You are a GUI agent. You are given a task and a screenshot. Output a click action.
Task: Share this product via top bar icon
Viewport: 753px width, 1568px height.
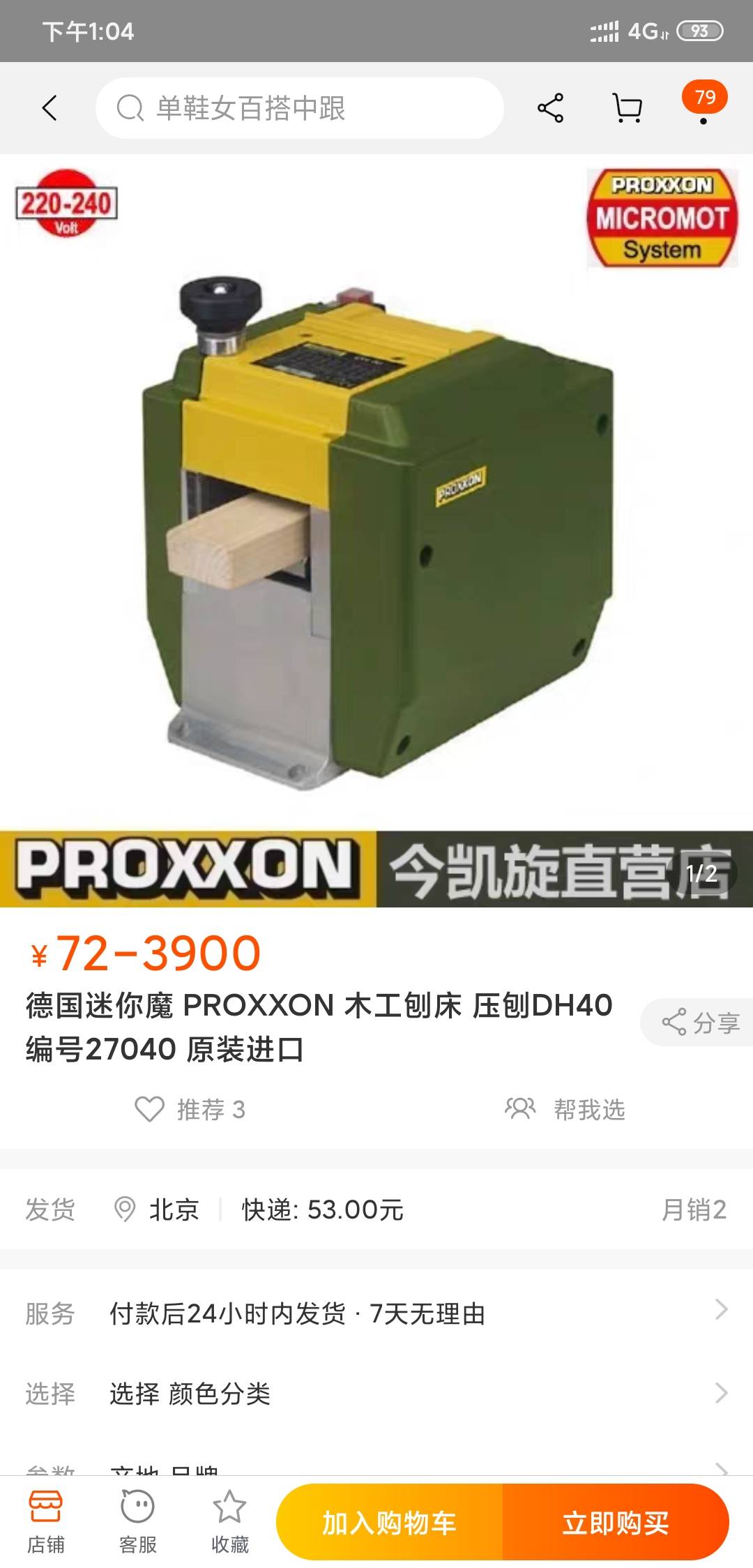[x=550, y=108]
